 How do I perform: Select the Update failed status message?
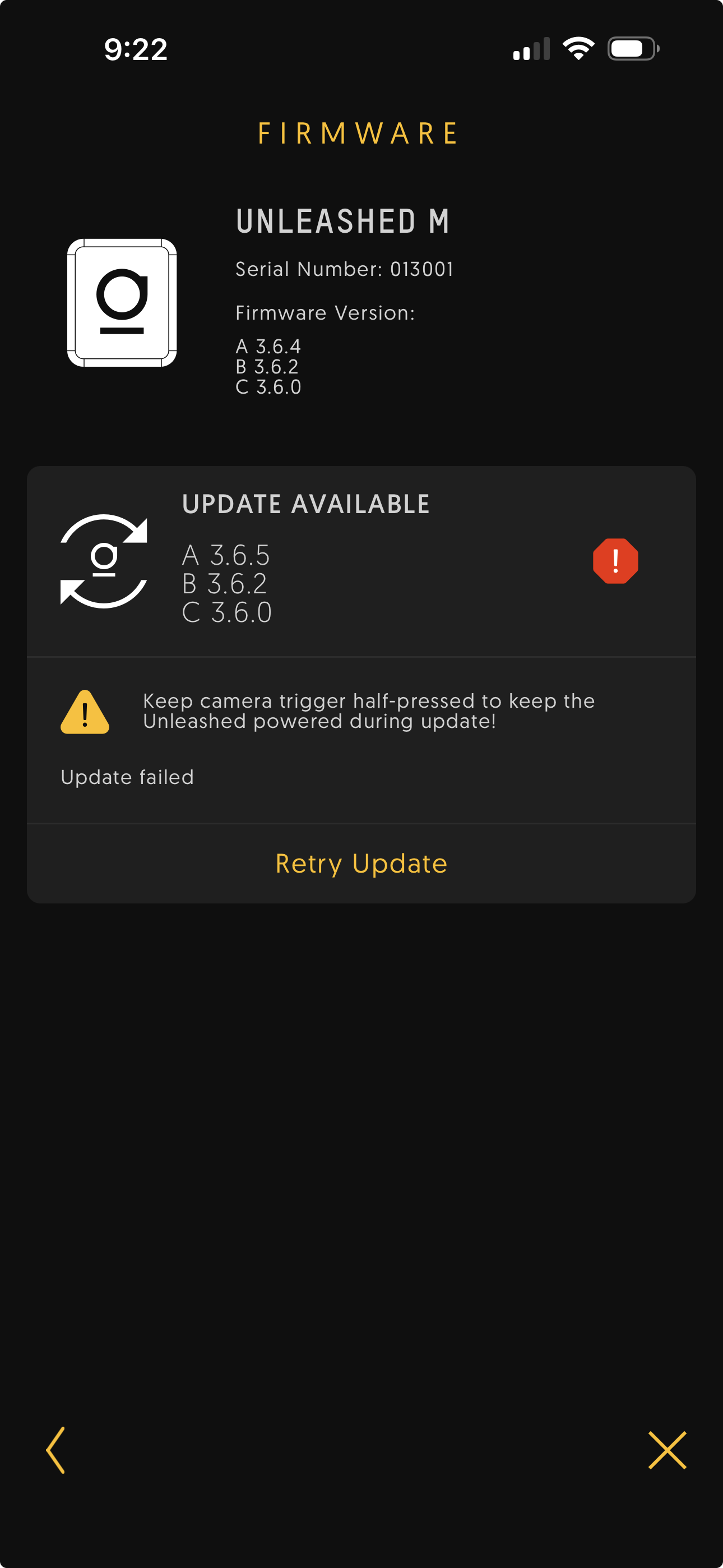pos(127,777)
